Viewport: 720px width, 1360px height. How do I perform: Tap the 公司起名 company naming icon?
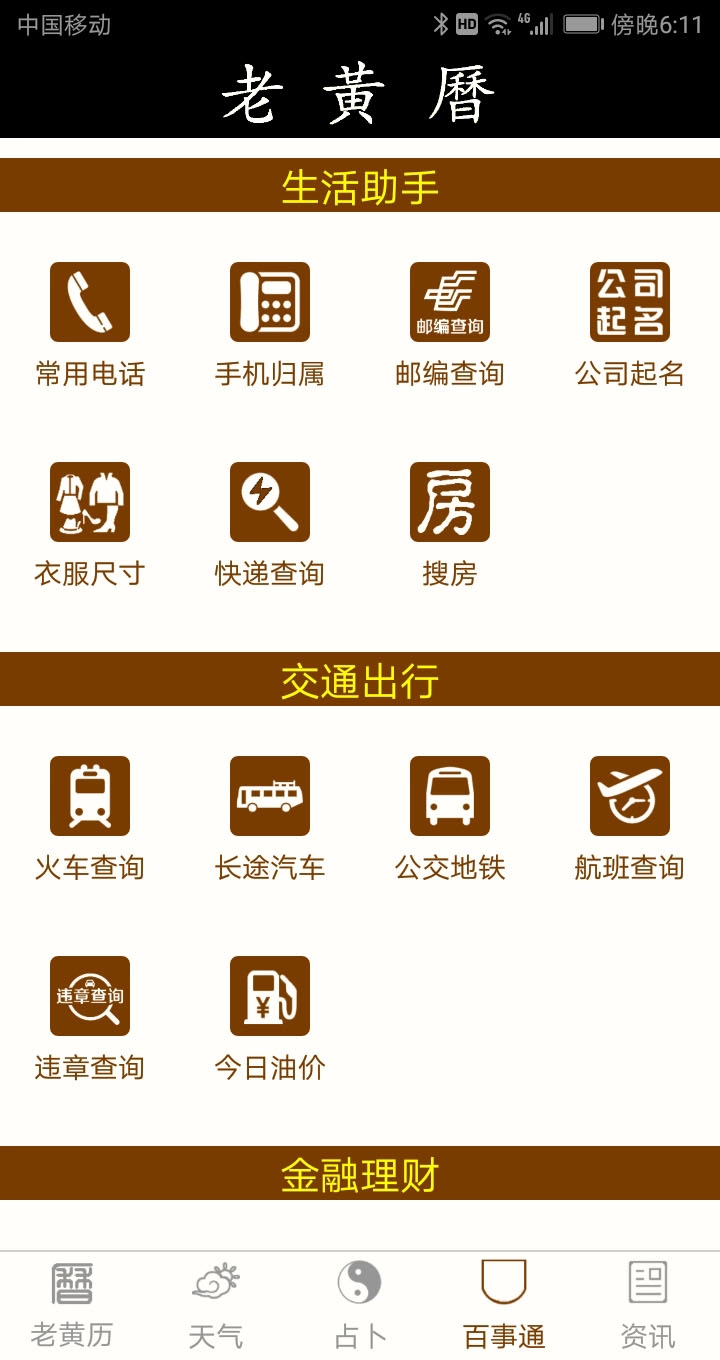pos(629,301)
